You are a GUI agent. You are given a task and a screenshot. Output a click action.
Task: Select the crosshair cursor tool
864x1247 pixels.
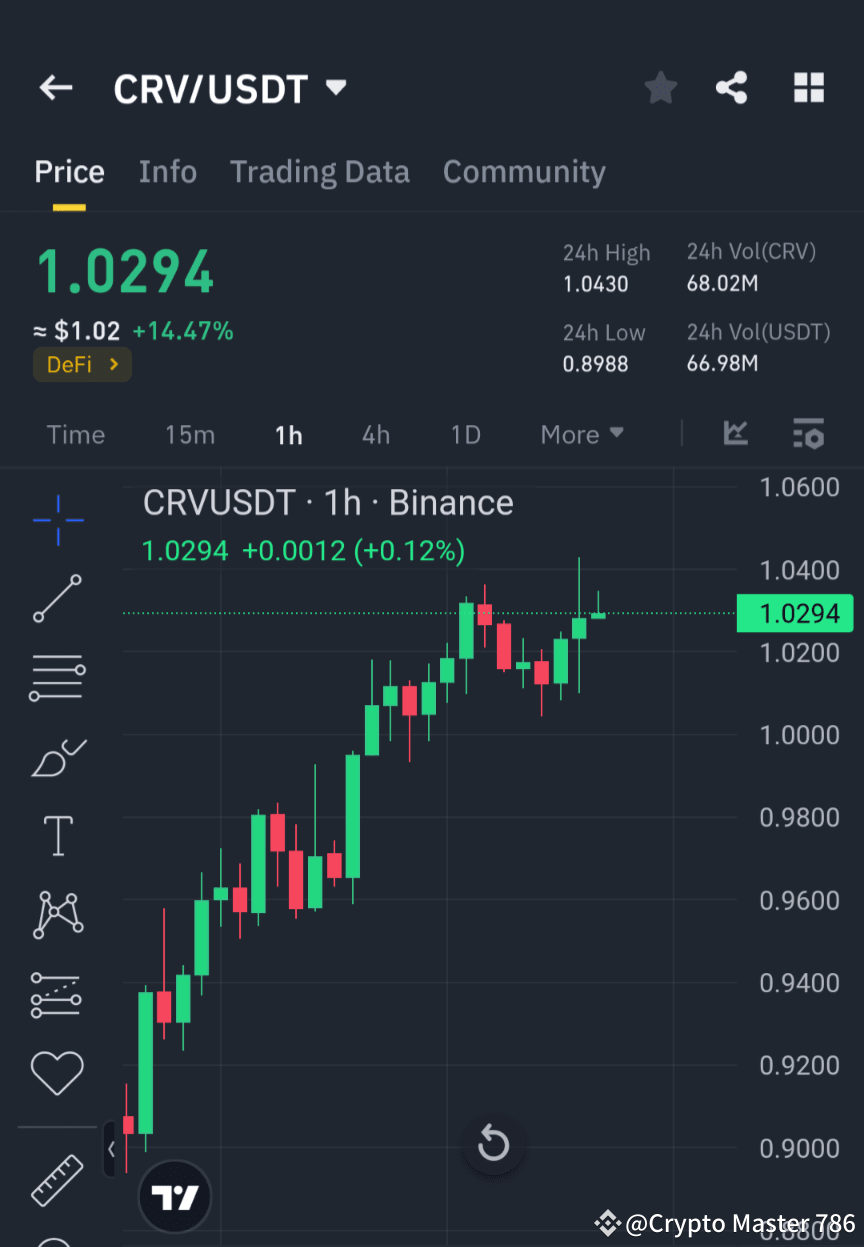pyautogui.click(x=57, y=520)
